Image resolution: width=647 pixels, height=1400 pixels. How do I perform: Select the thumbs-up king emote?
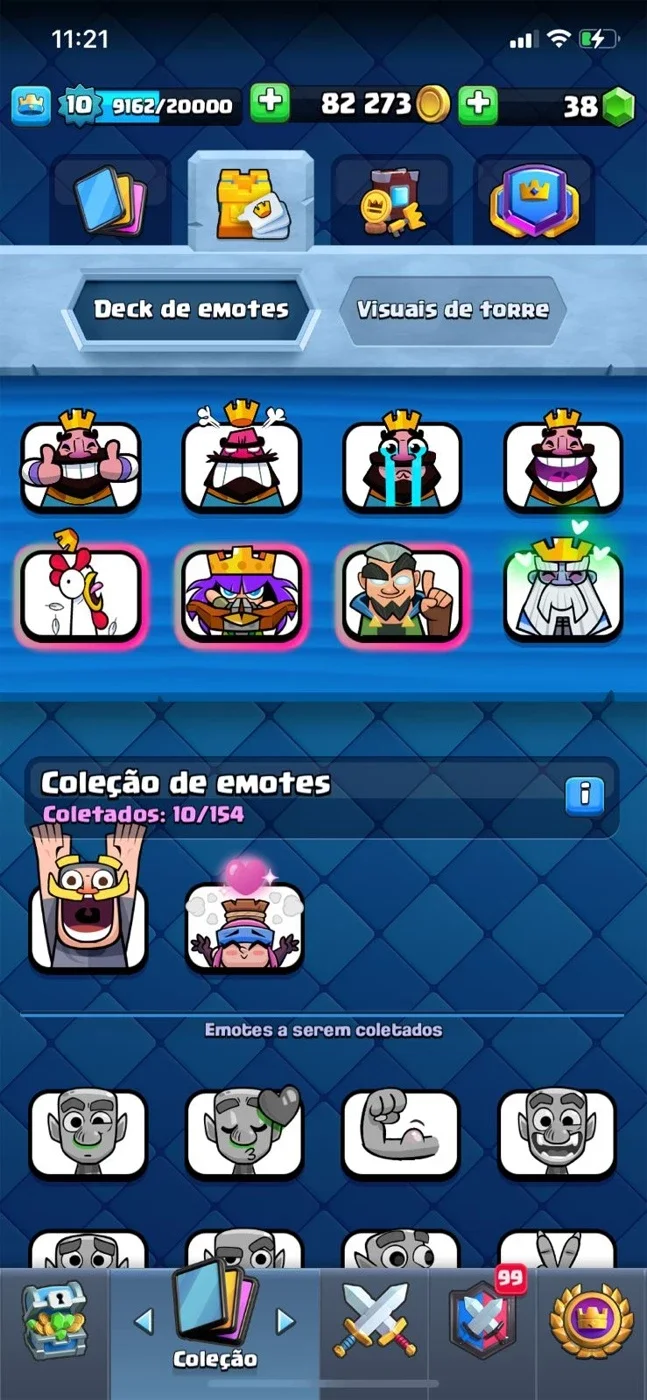click(81, 461)
